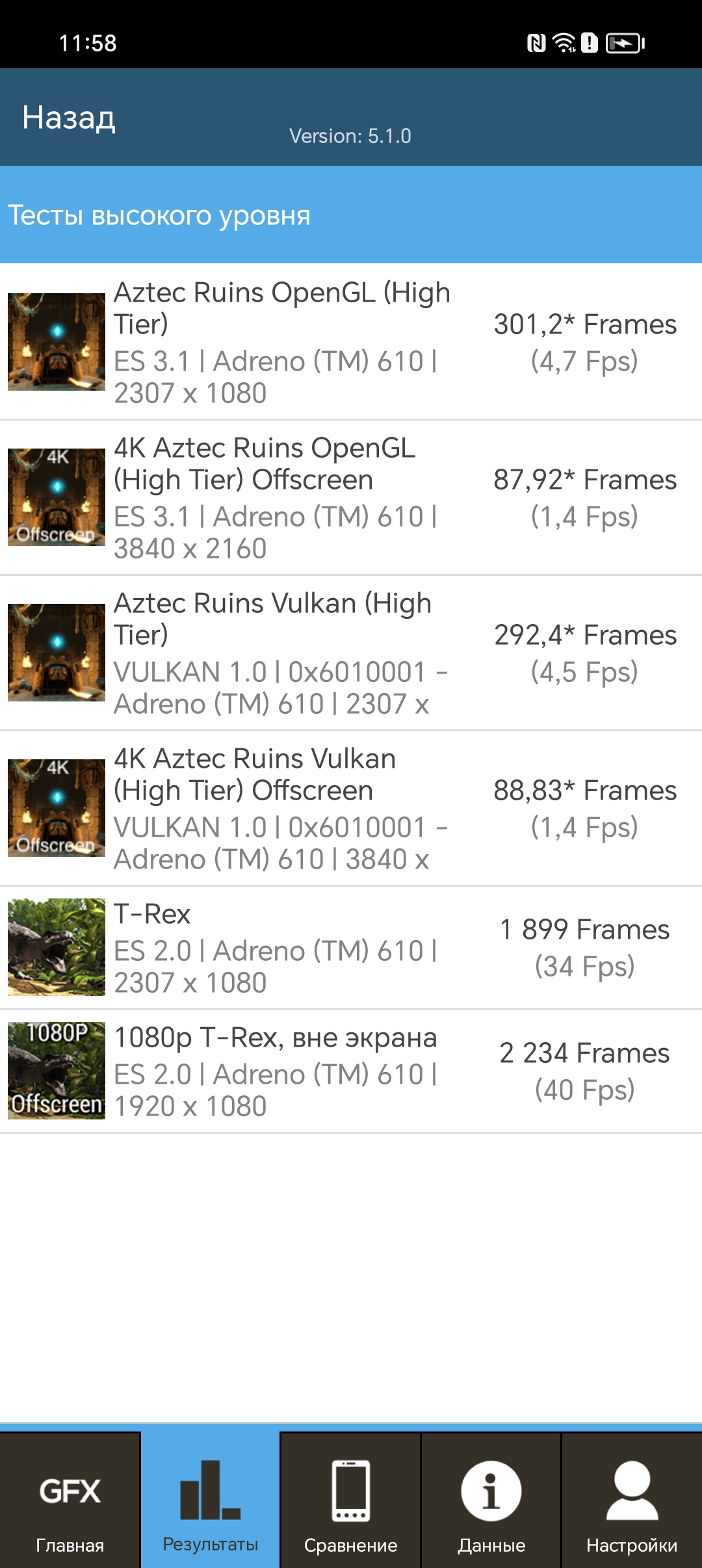Switch to the Главная tab
Screen dimensions: 702x1568
pyautogui.click(x=70, y=1500)
